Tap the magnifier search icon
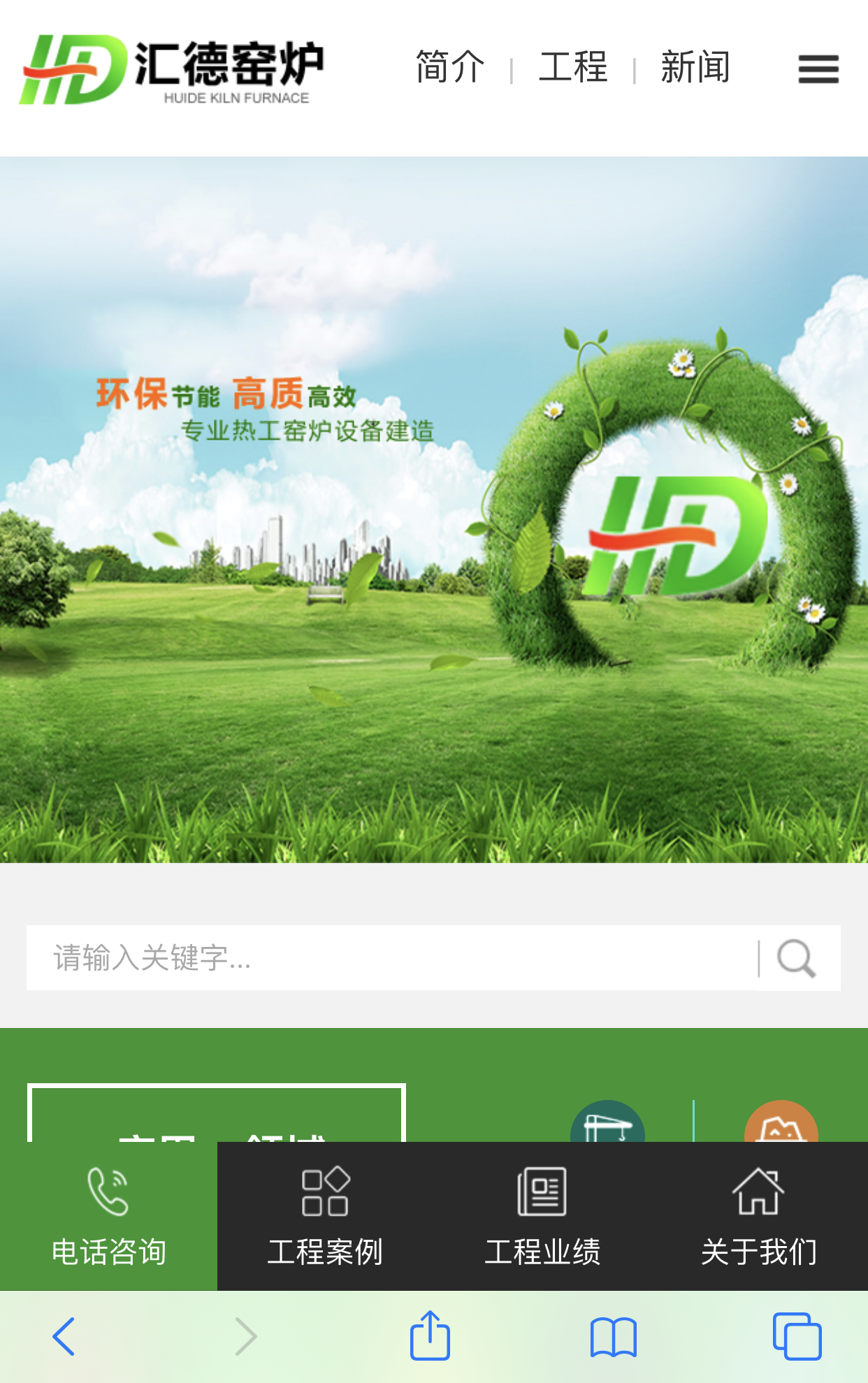This screenshot has width=868, height=1383. [796, 958]
